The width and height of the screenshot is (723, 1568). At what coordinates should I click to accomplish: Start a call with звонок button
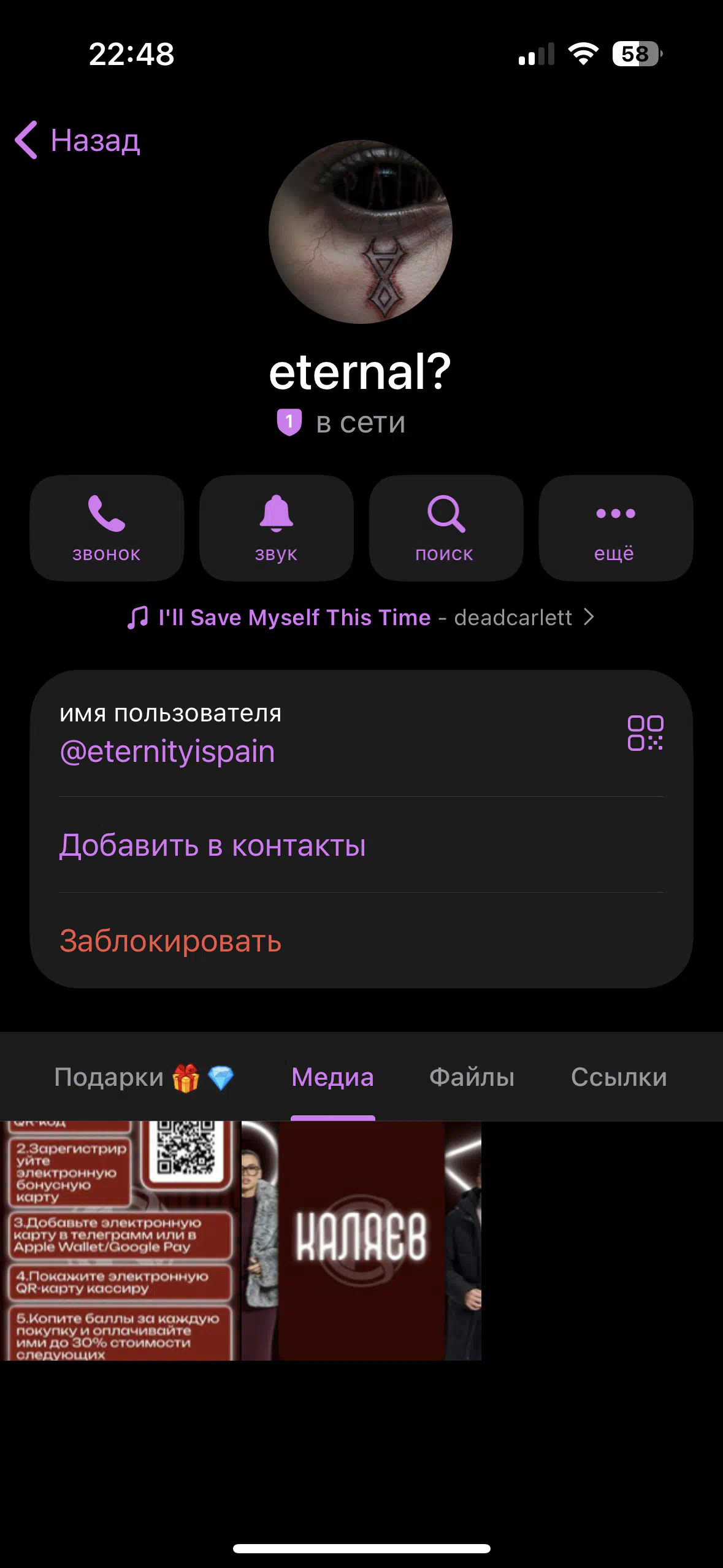pyautogui.click(x=107, y=528)
